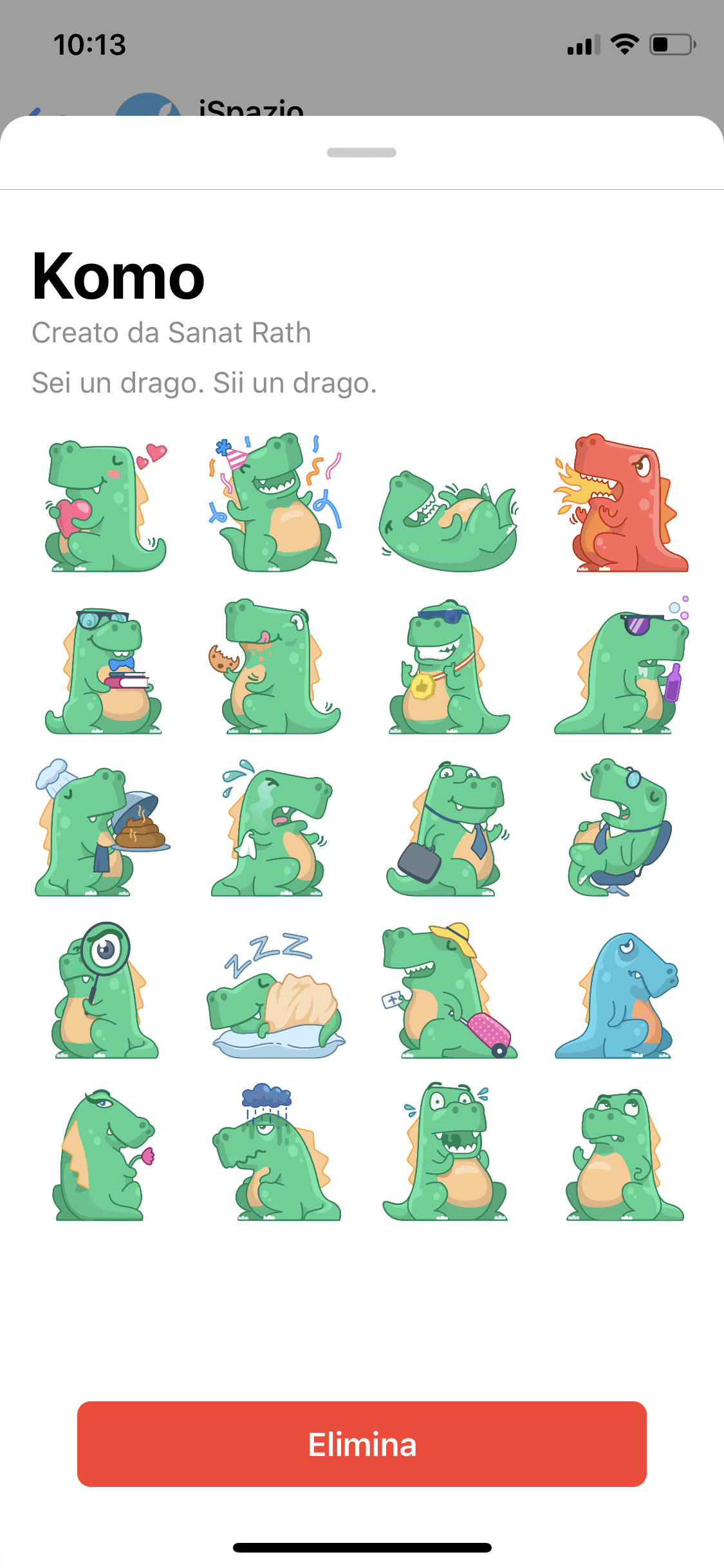Choose the dragon wearing a gold medal sticker
This screenshot has height=1568, width=724.
tap(449, 667)
